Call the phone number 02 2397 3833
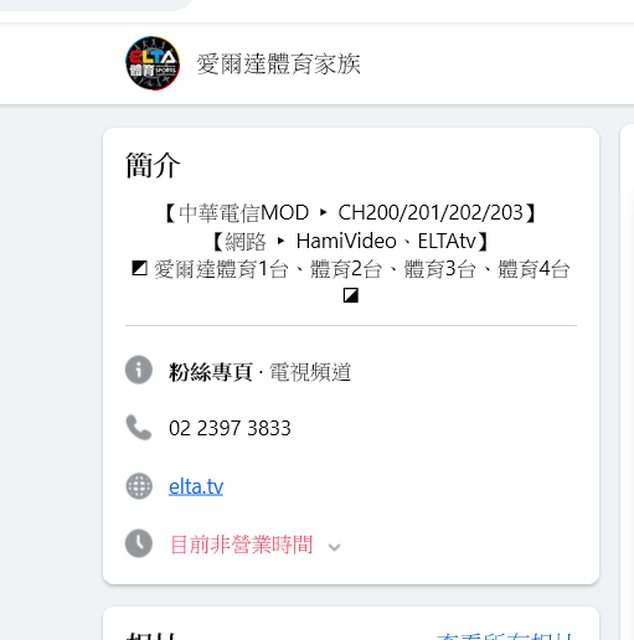Viewport: 634px width, 640px height. click(230, 428)
